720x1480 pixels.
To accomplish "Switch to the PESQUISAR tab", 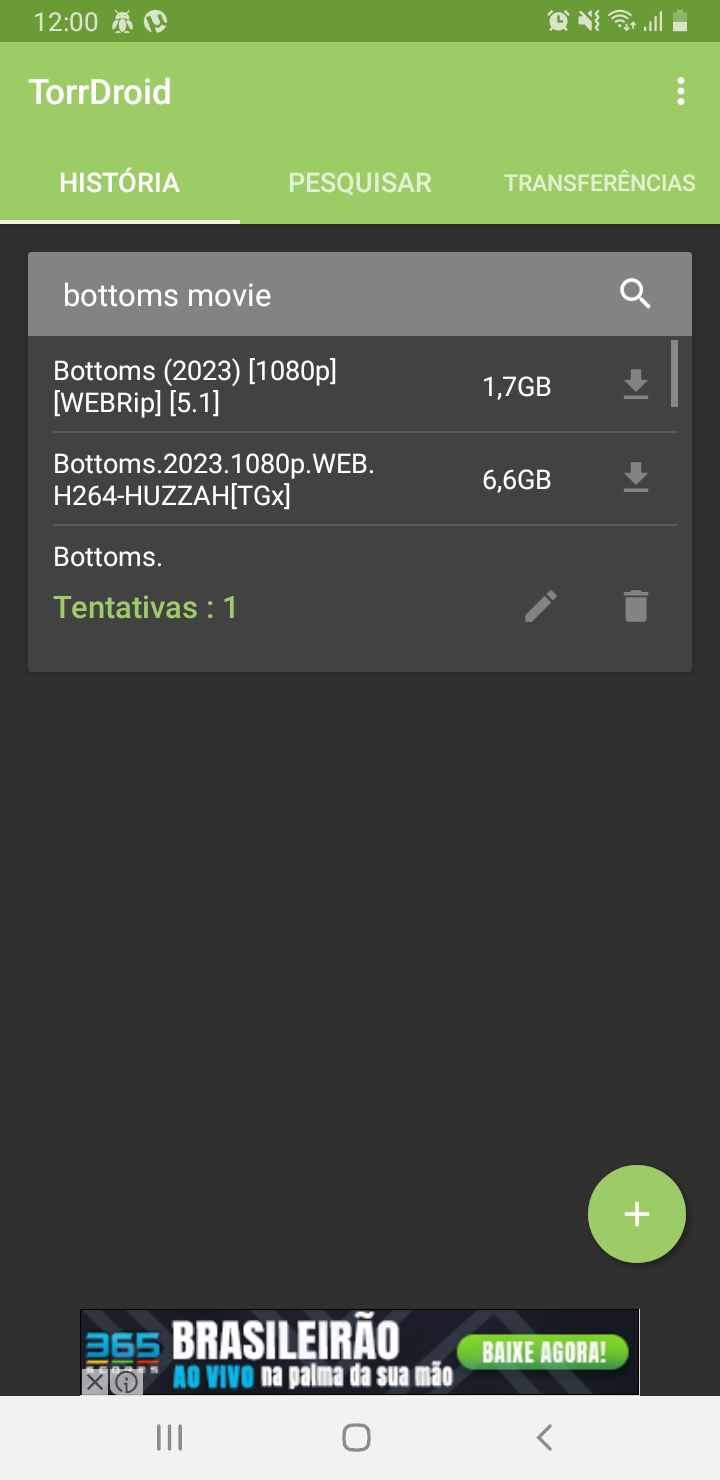I will pyautogui.click(x=359, y=183).
